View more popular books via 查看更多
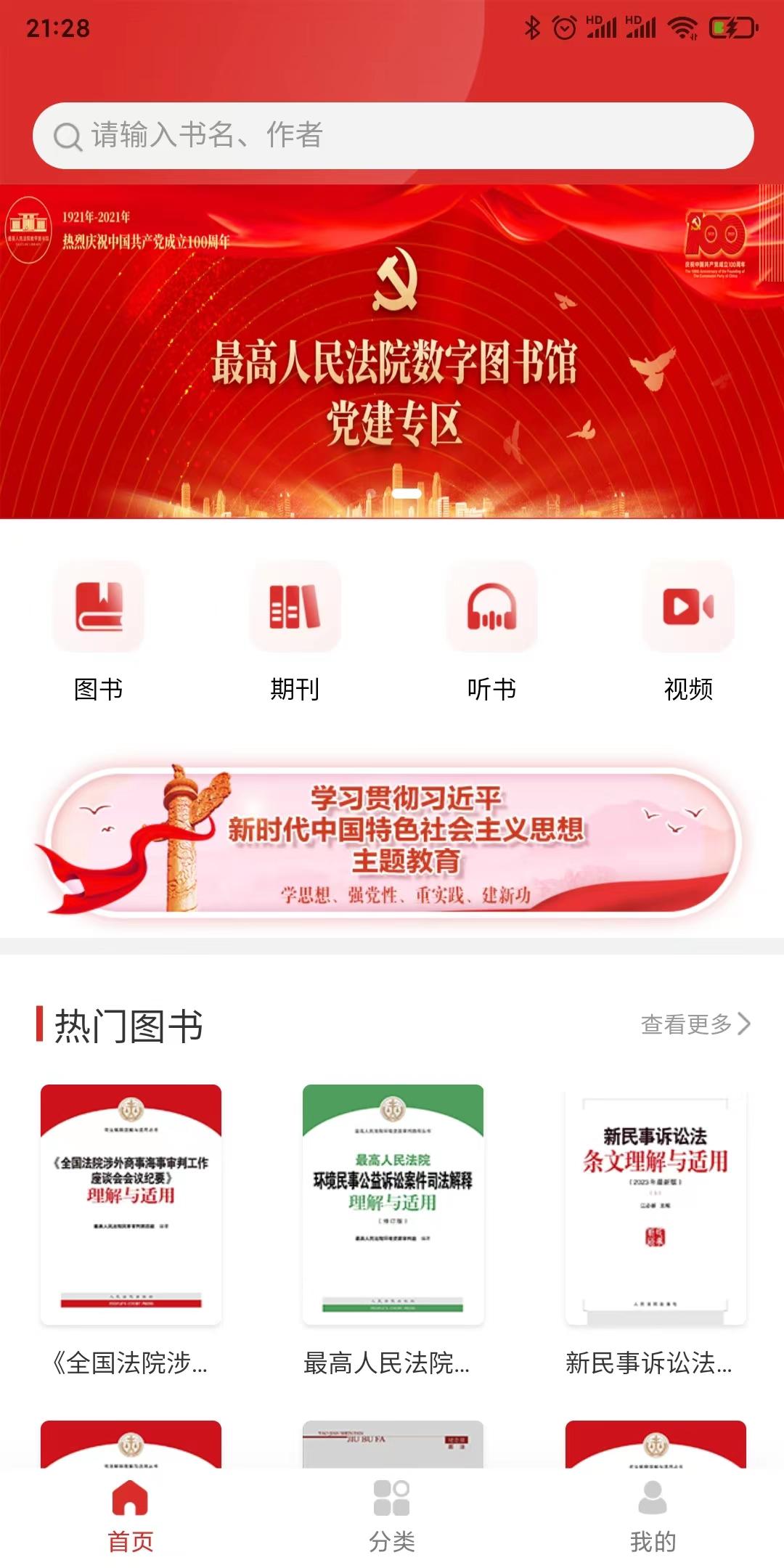This screenshot has width=784, height=1568. pos(695,1024)
